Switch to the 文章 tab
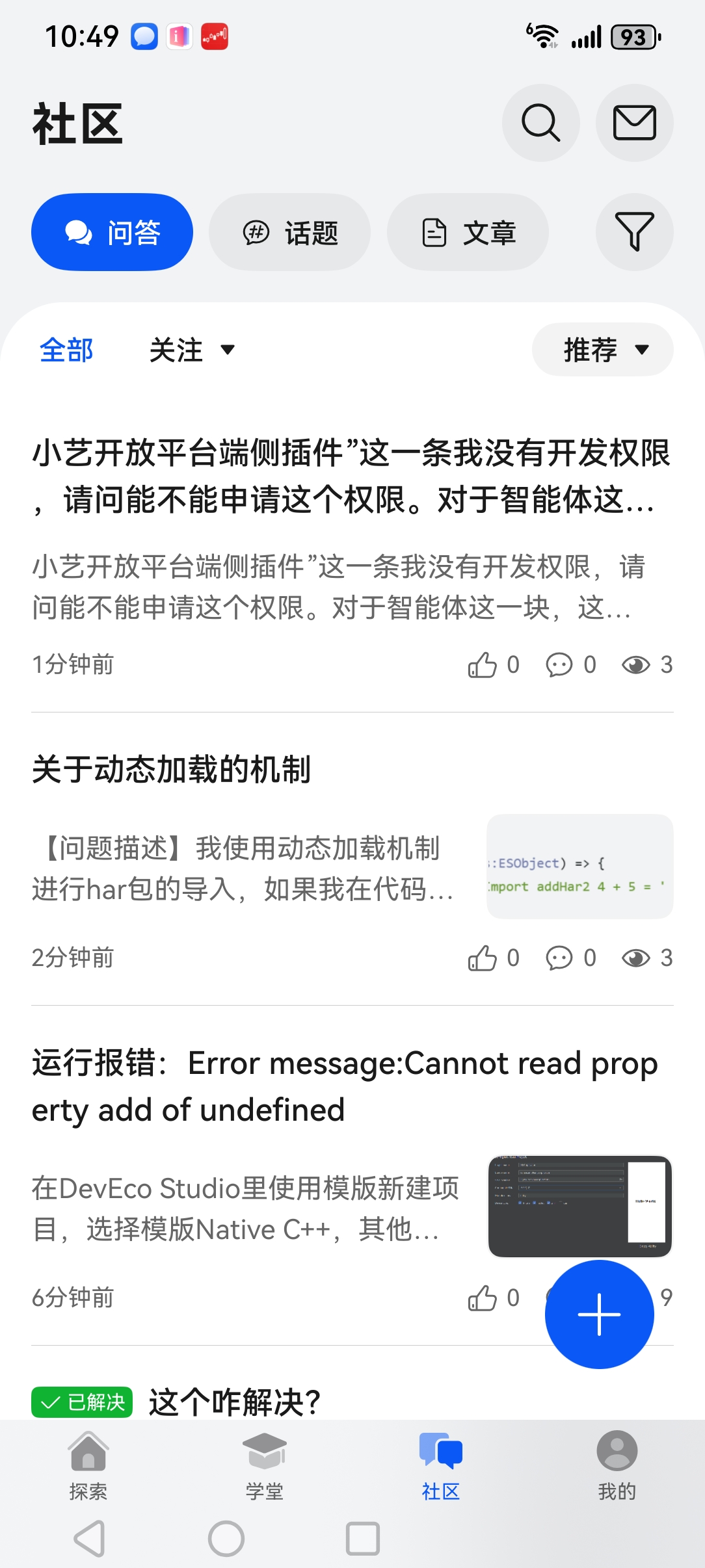The width and height of the screenshot is (705, 1568). coord(468,231)
